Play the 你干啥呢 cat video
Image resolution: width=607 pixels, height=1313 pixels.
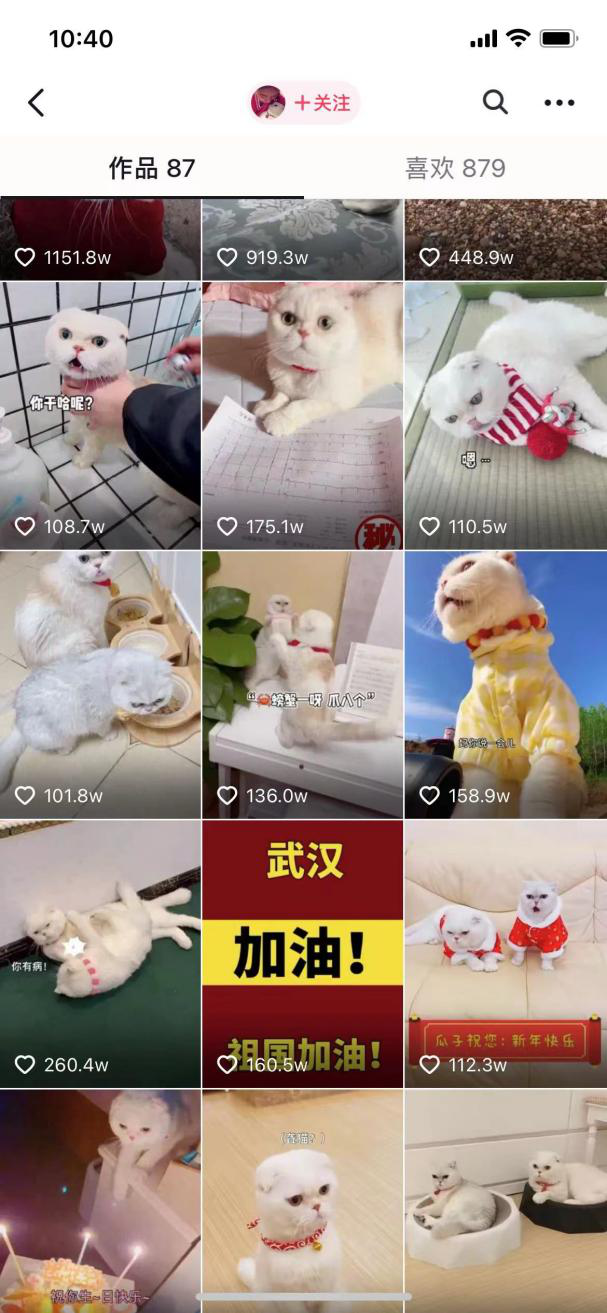pos(100,415)
